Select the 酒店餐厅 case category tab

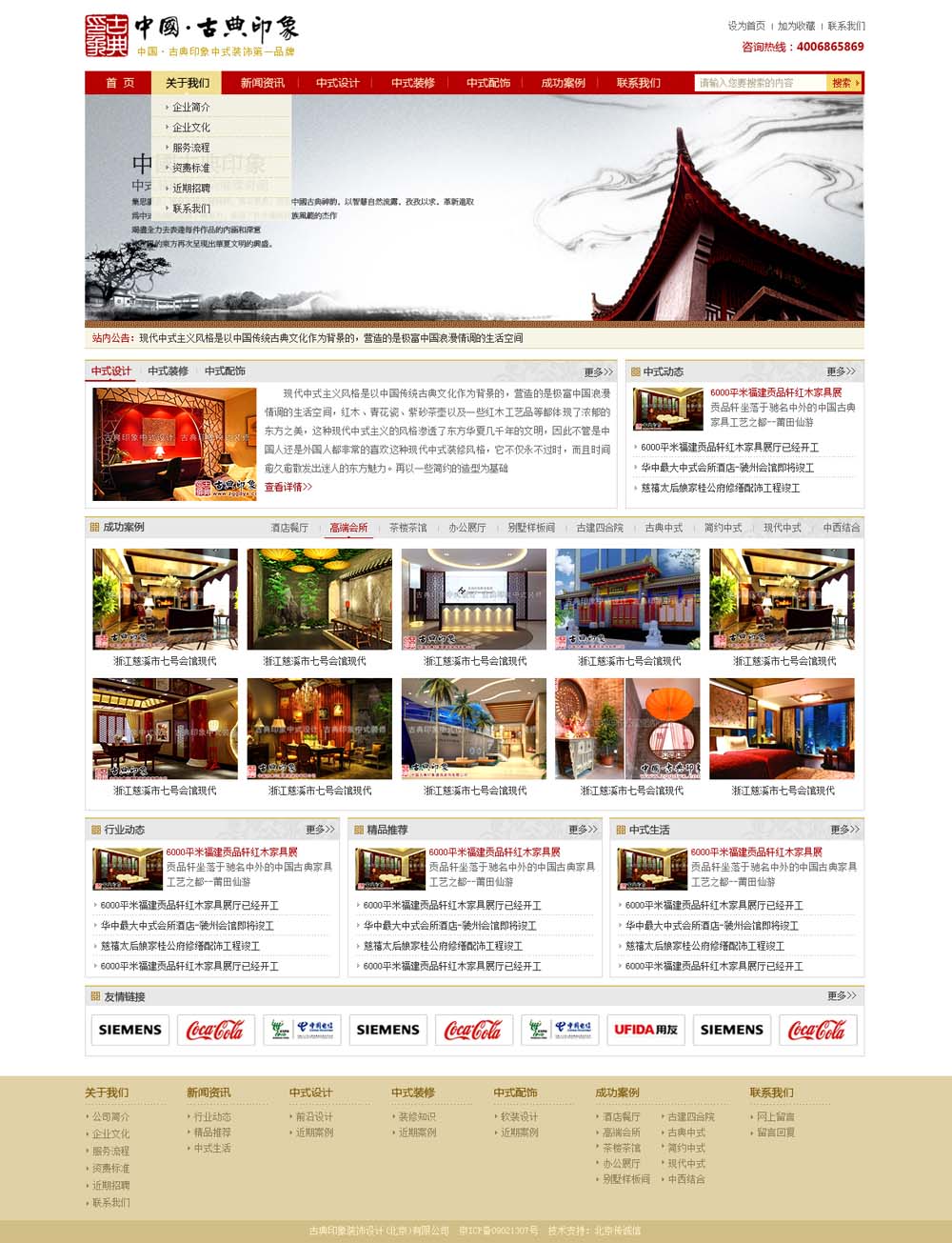tap(289, 528)
